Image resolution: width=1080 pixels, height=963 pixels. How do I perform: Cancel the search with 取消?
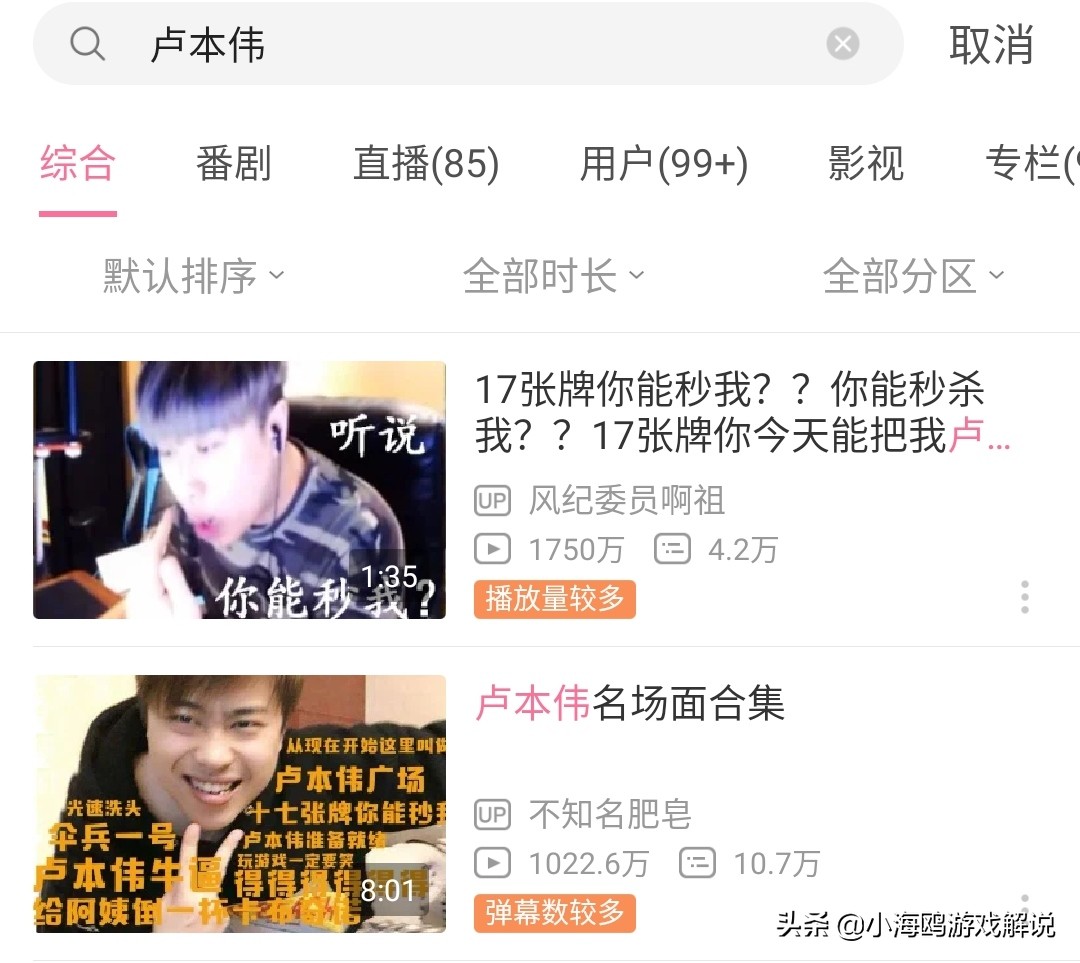click(x=990, y=45)
